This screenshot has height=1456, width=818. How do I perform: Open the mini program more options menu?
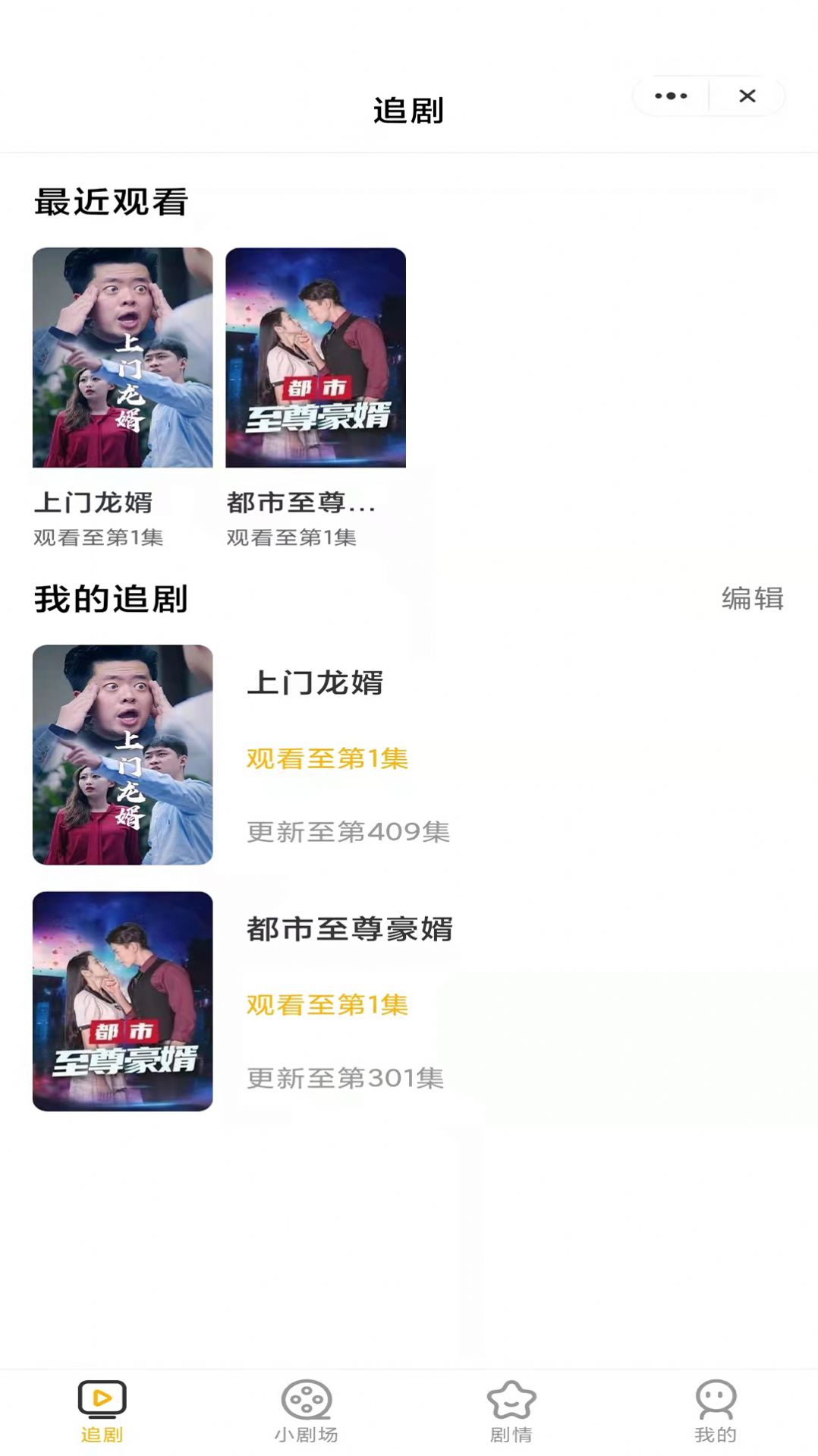pyautogui.click(x=671, y=96)
